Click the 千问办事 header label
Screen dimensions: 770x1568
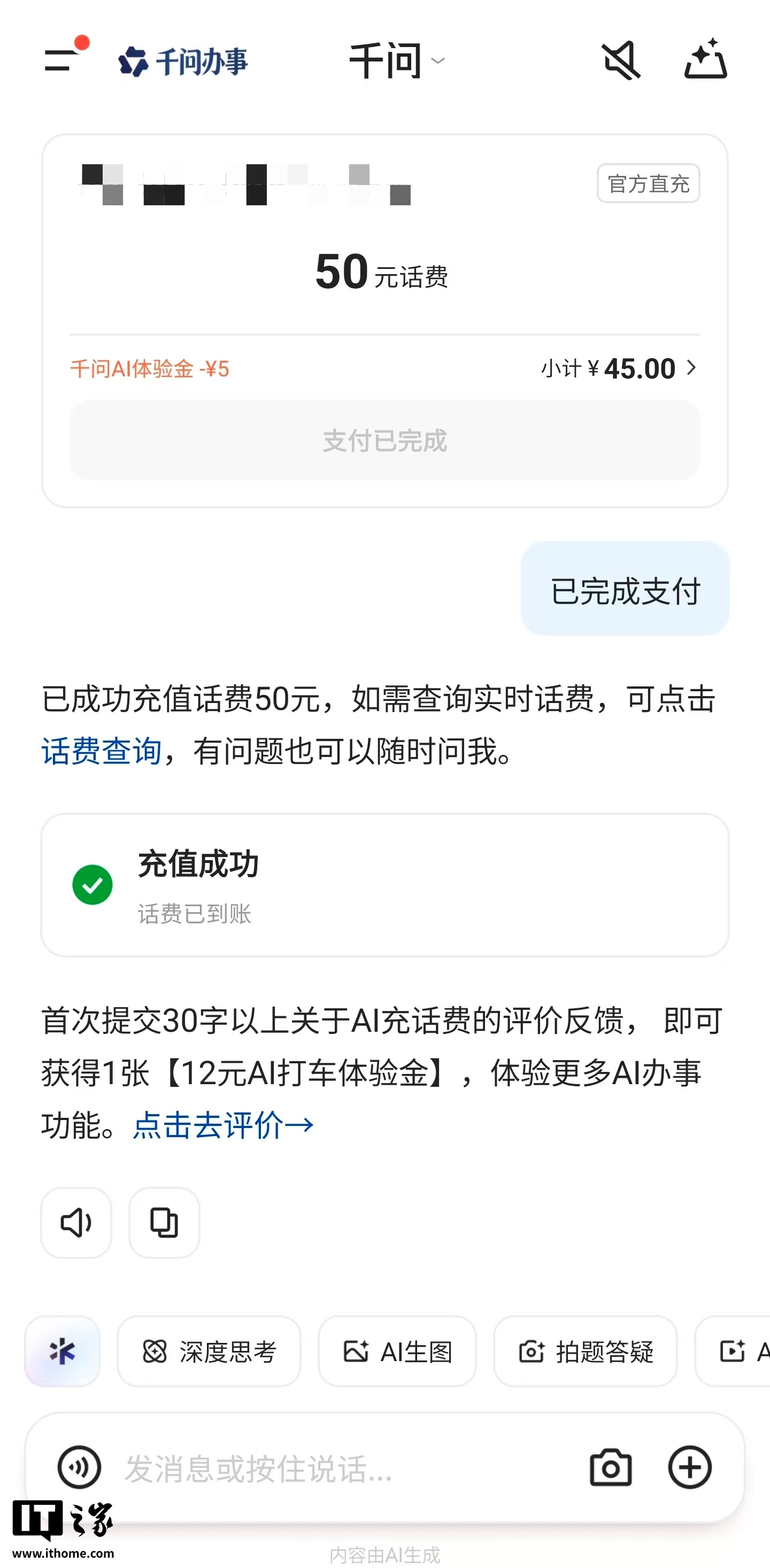183,61
